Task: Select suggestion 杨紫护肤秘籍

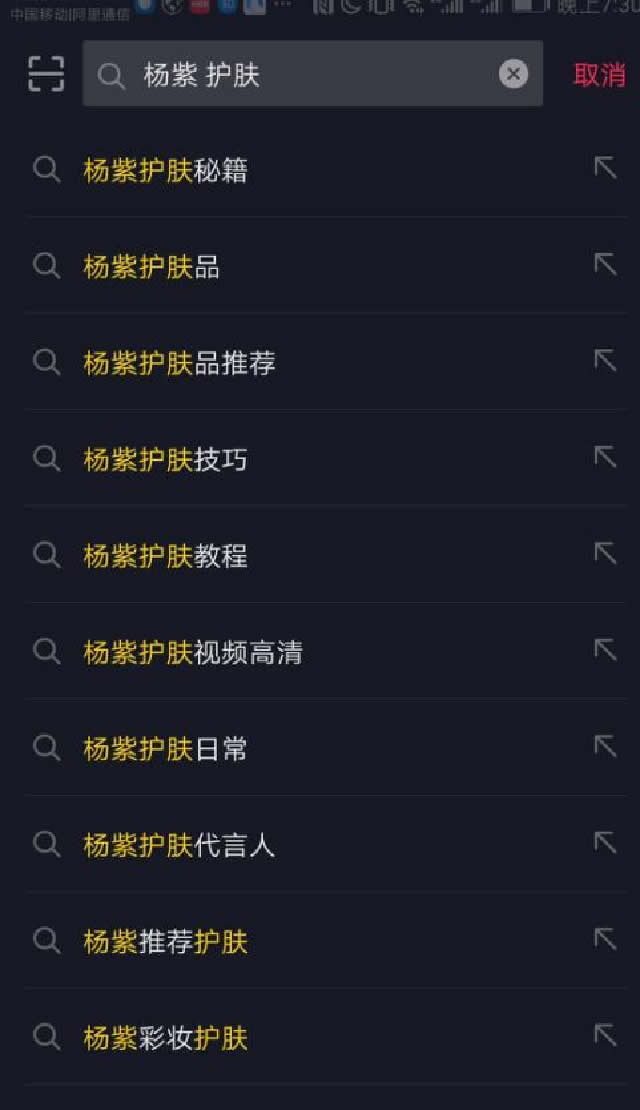Action: (166, 171)
